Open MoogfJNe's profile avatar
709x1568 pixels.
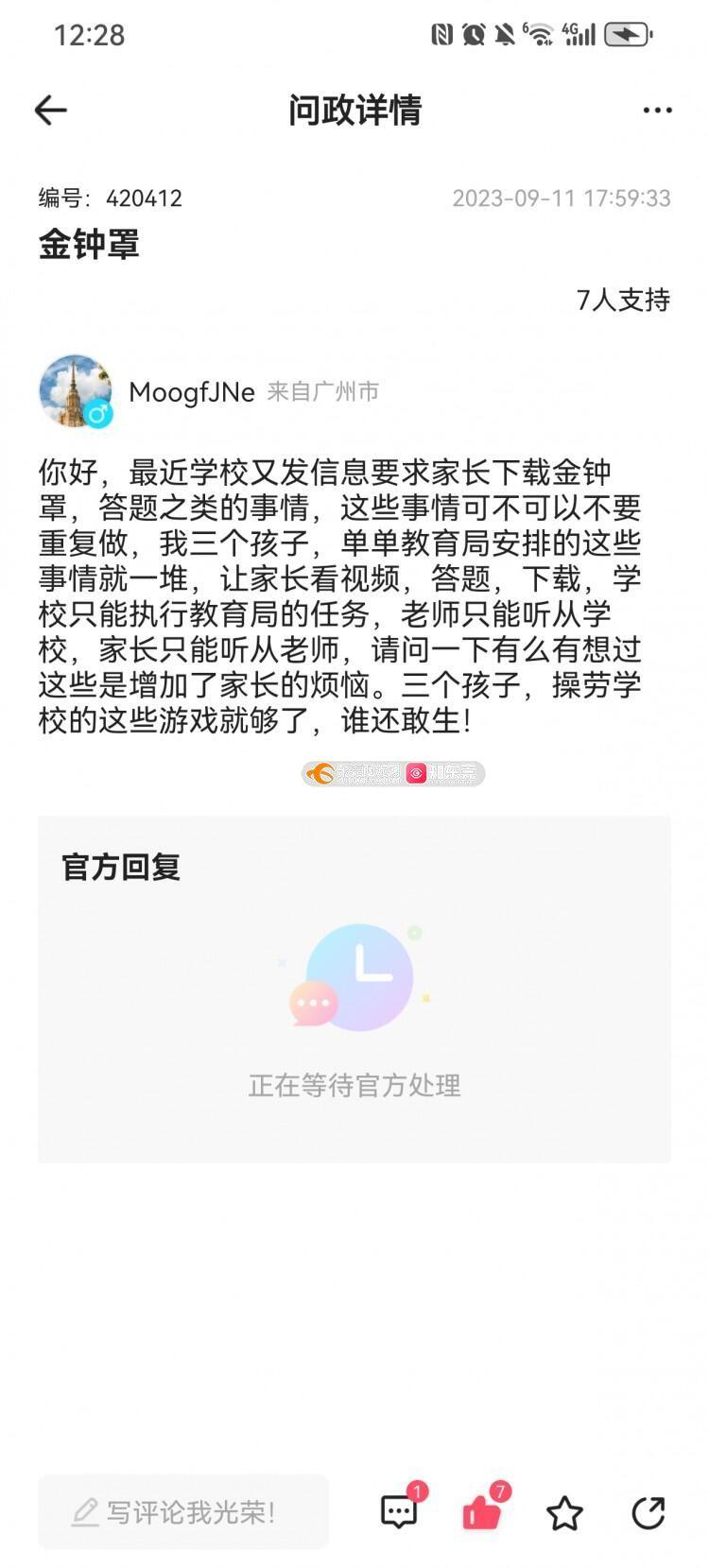pos(76,391)
